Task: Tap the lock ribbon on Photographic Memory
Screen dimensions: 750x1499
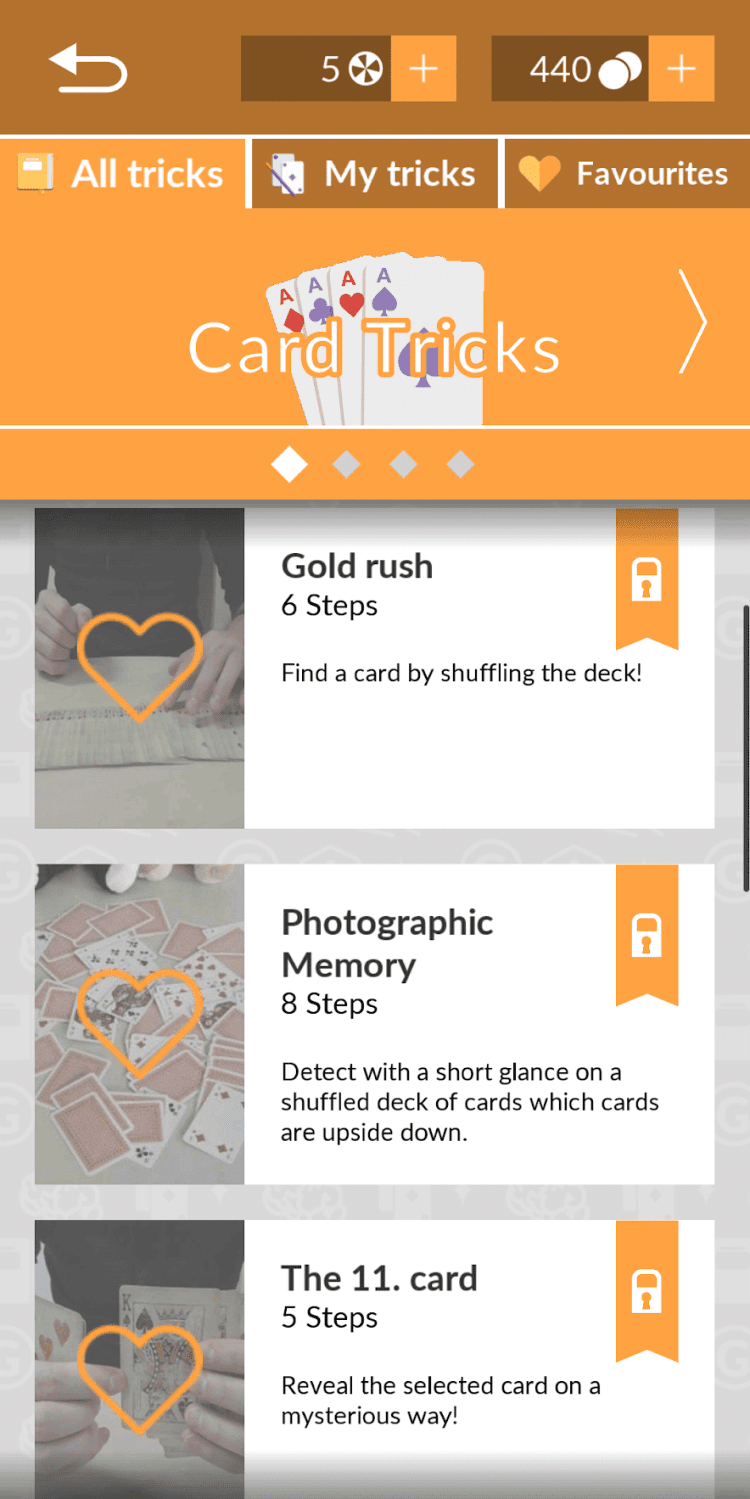Action: click(647, 935)
